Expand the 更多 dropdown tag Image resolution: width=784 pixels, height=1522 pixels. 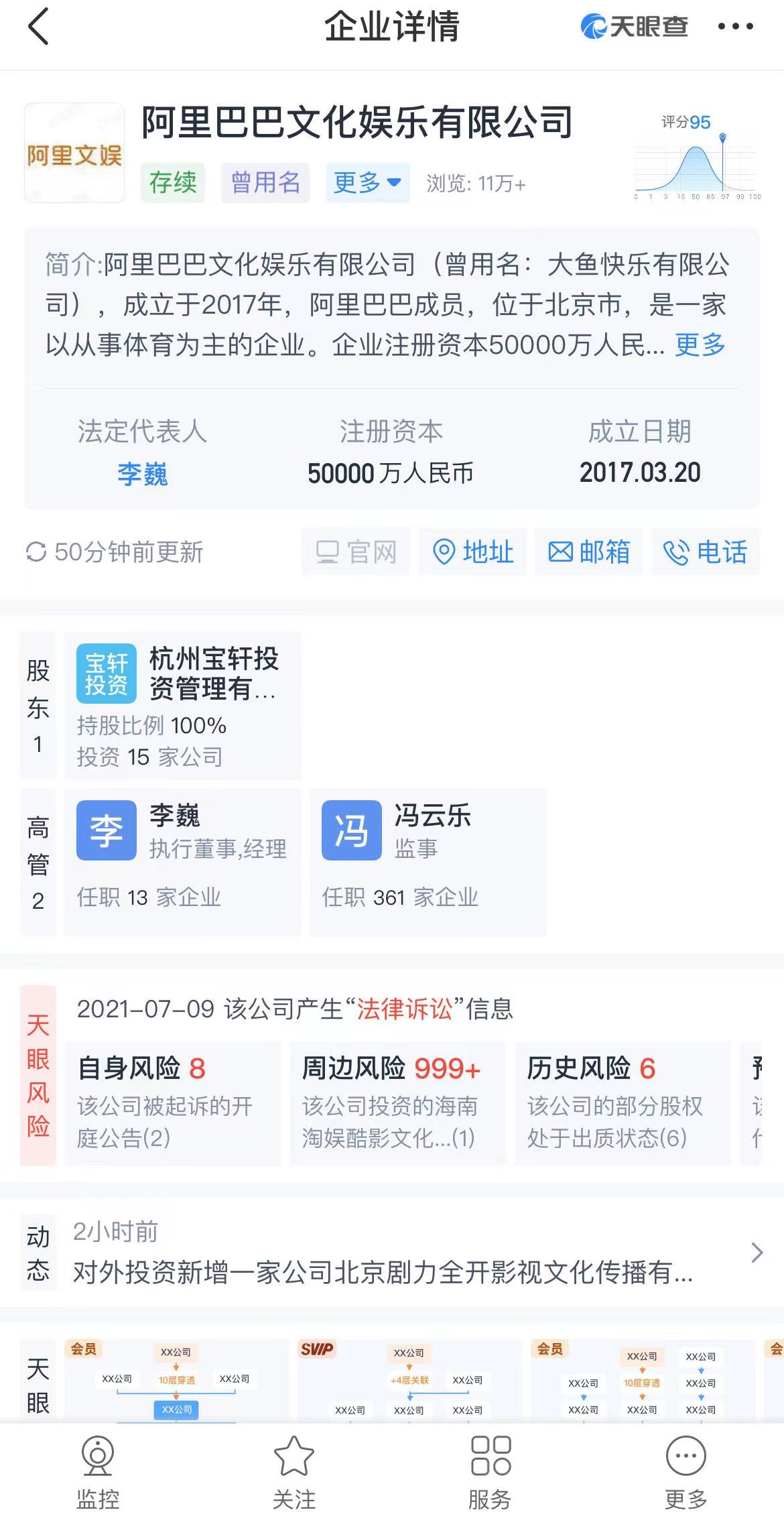(367, 182)
